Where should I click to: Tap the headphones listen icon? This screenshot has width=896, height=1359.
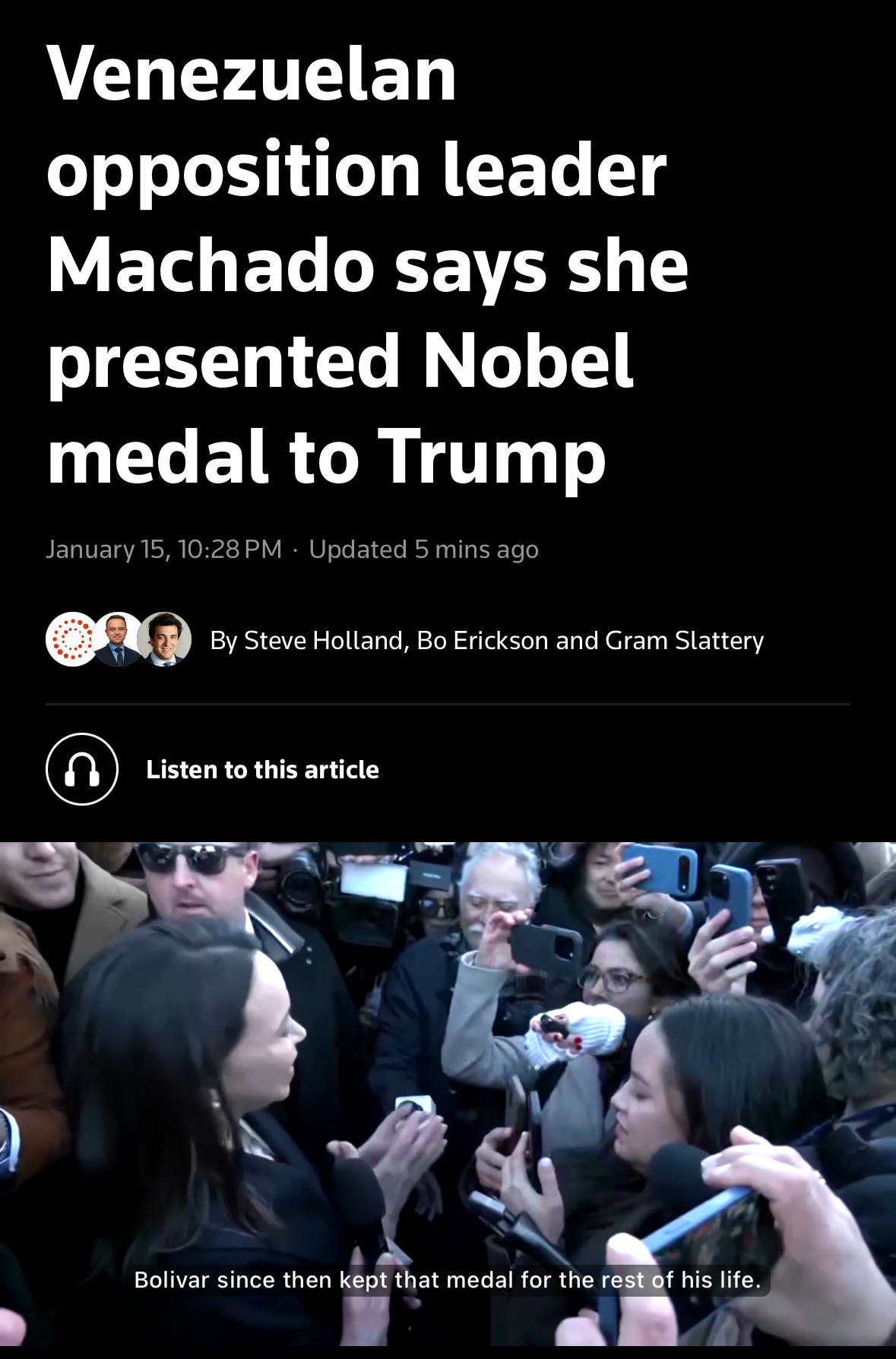[82, 769]
